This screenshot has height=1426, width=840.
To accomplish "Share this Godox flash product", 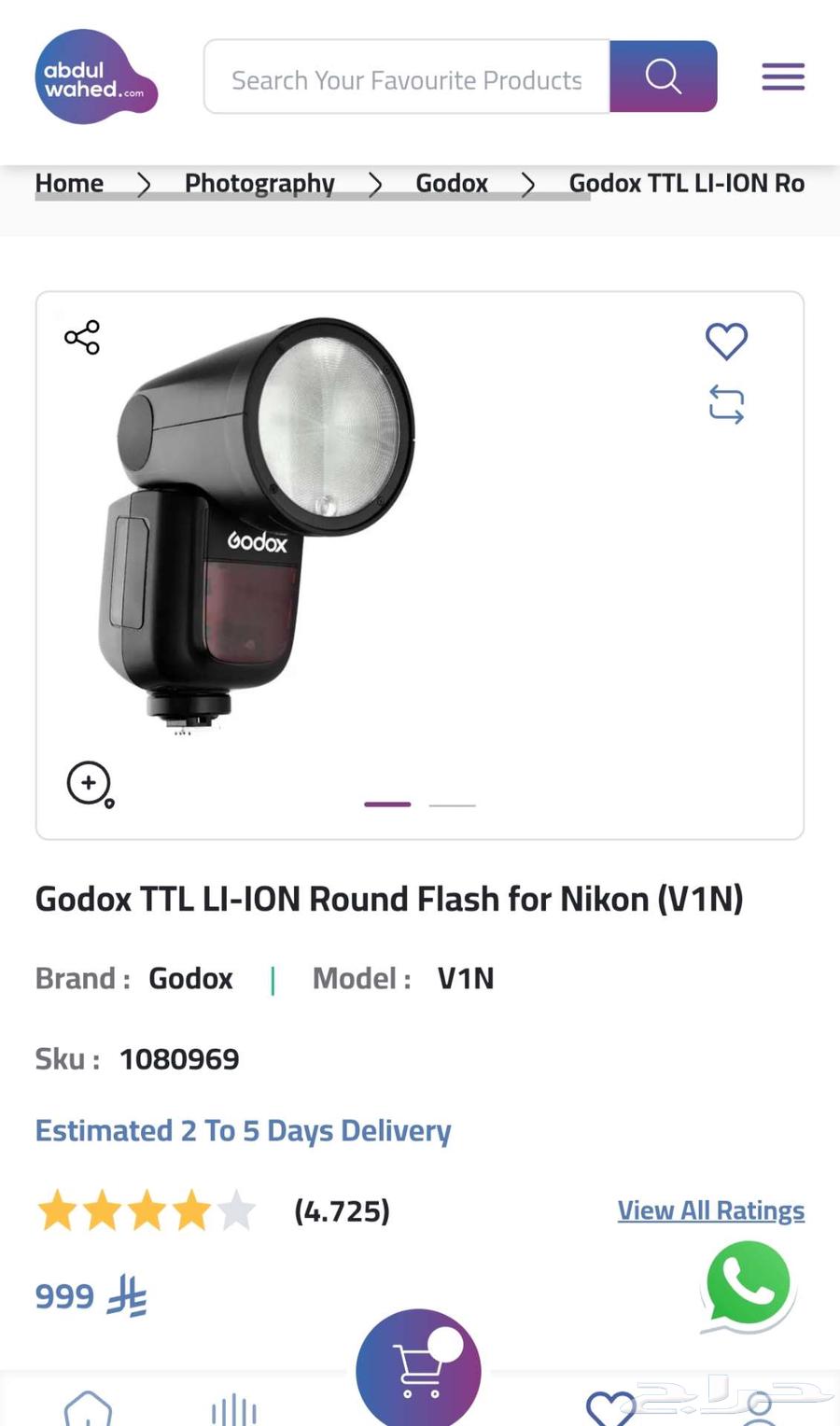I will (x=82, y=338).
